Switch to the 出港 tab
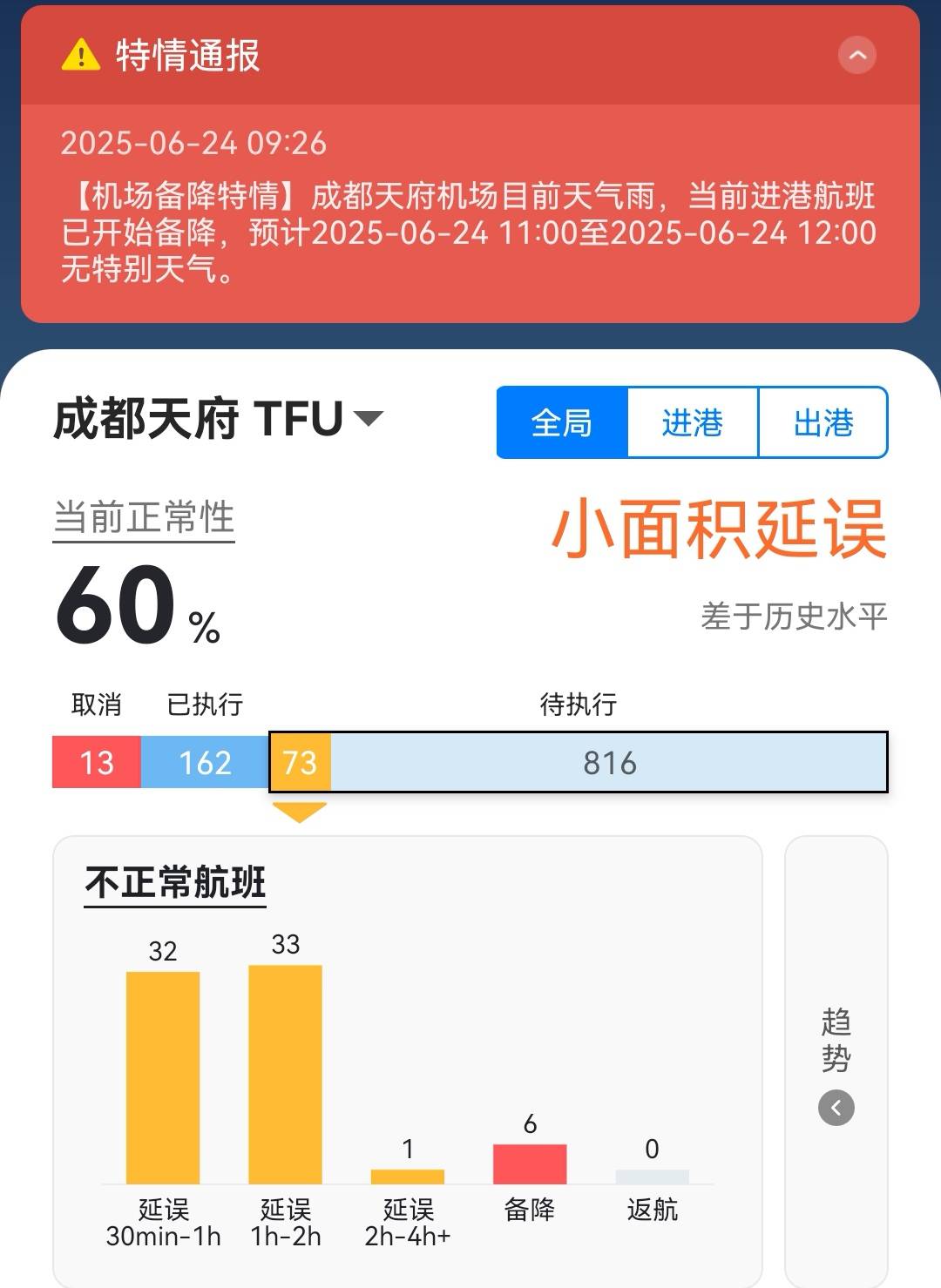This screenshot has height=1288, width=941. (823, 423)
